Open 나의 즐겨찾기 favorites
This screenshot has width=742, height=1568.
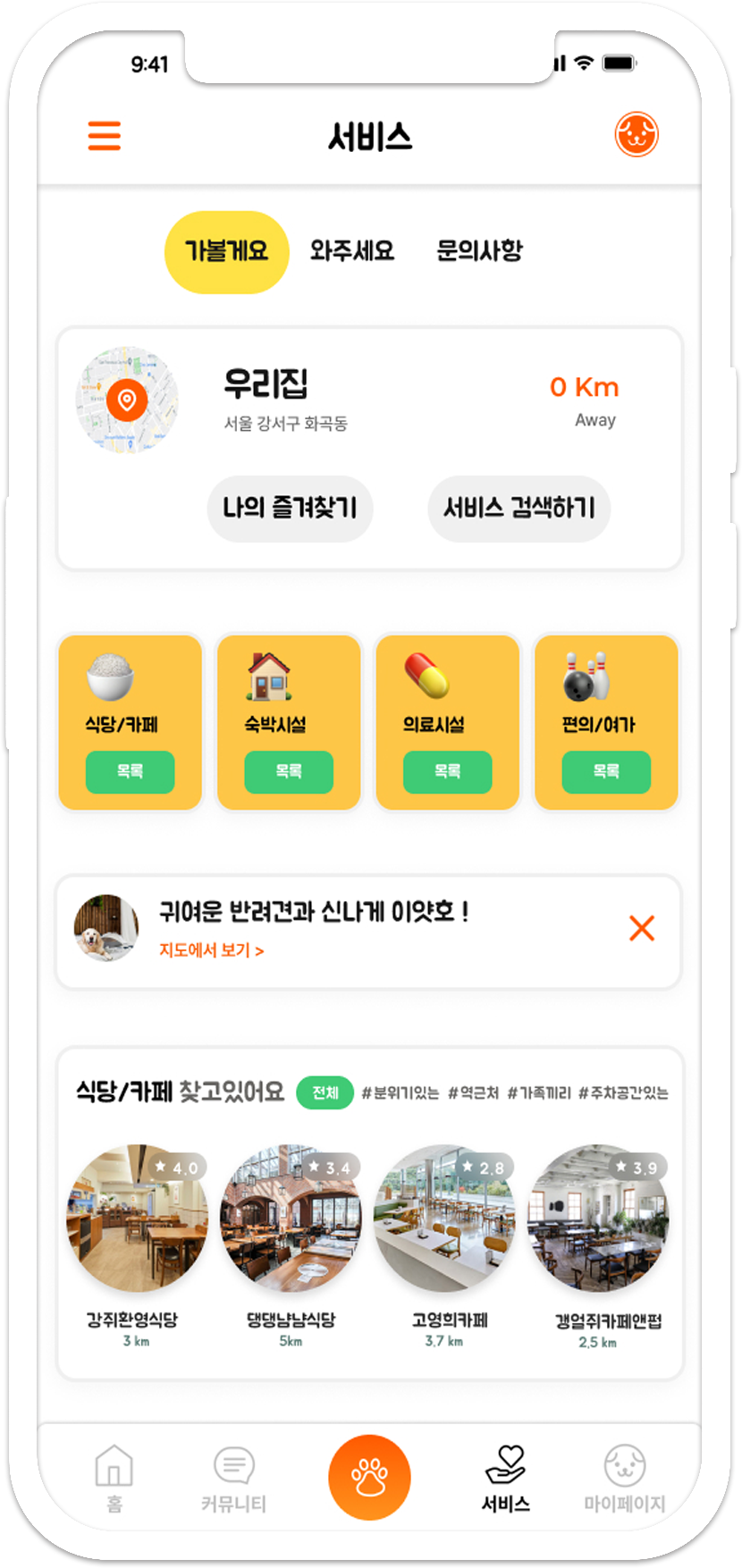coord(290,509)
